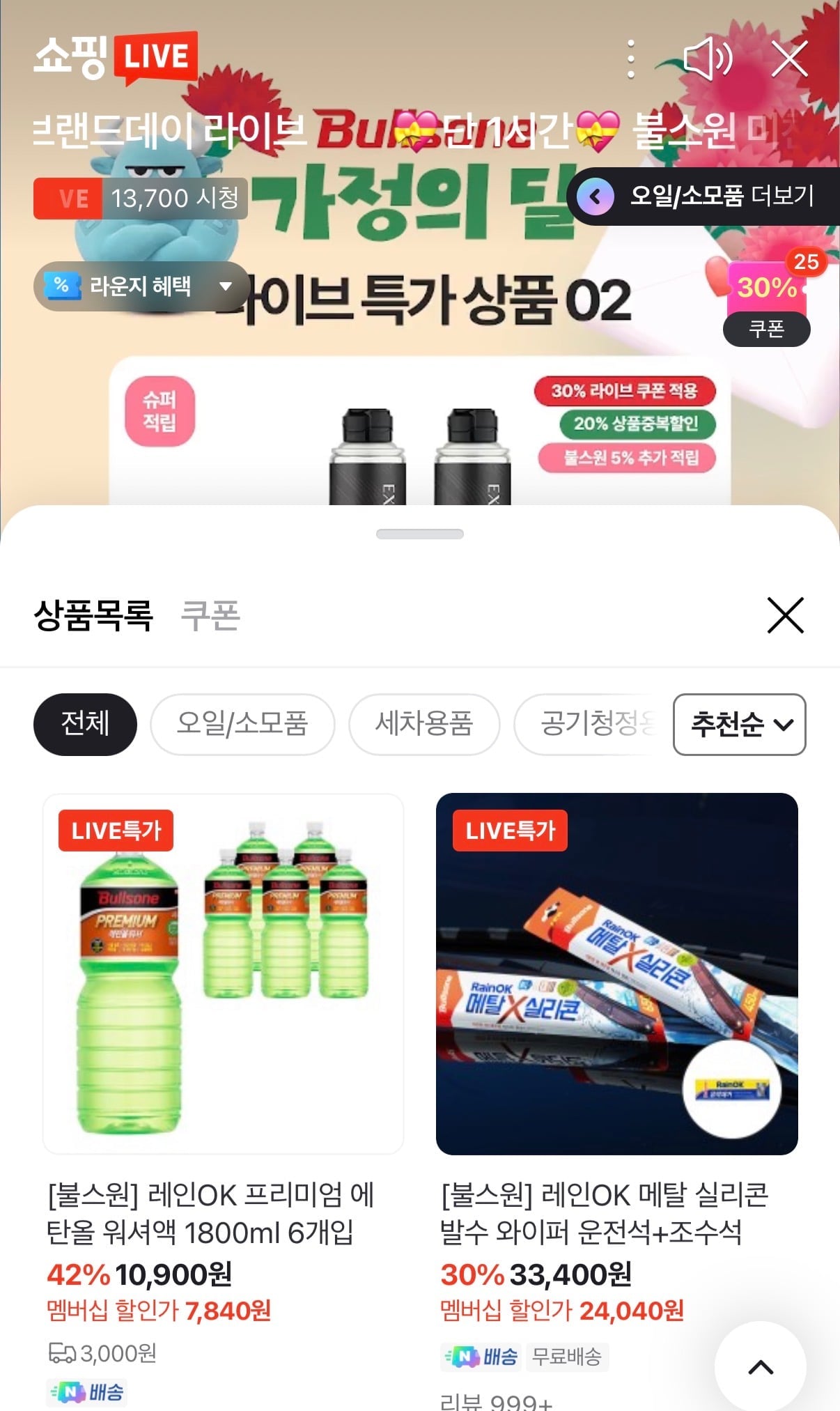Select the 전체 filter chip
This screenshot has height=1411, width=840.
85,724
